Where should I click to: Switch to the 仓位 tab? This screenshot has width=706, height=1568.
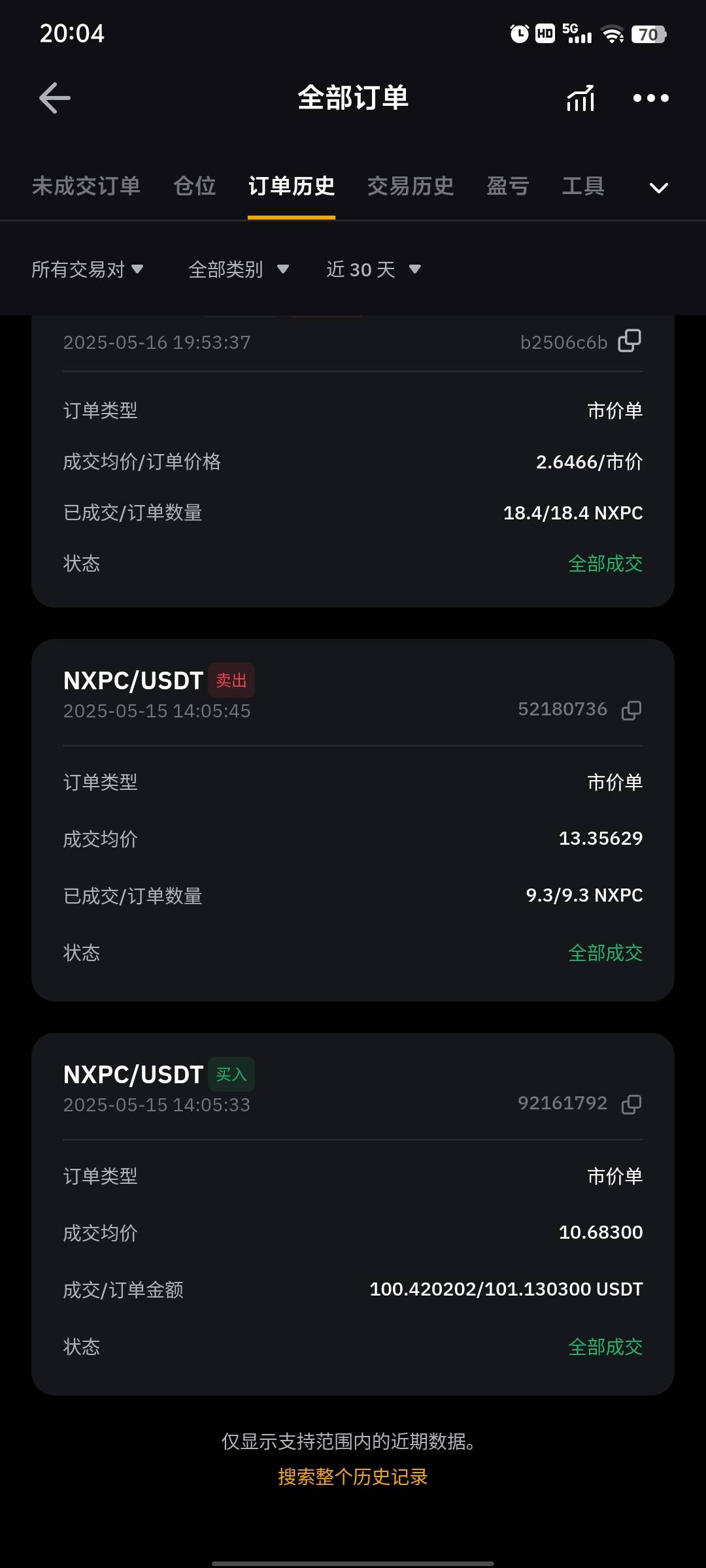coord(195,186)
